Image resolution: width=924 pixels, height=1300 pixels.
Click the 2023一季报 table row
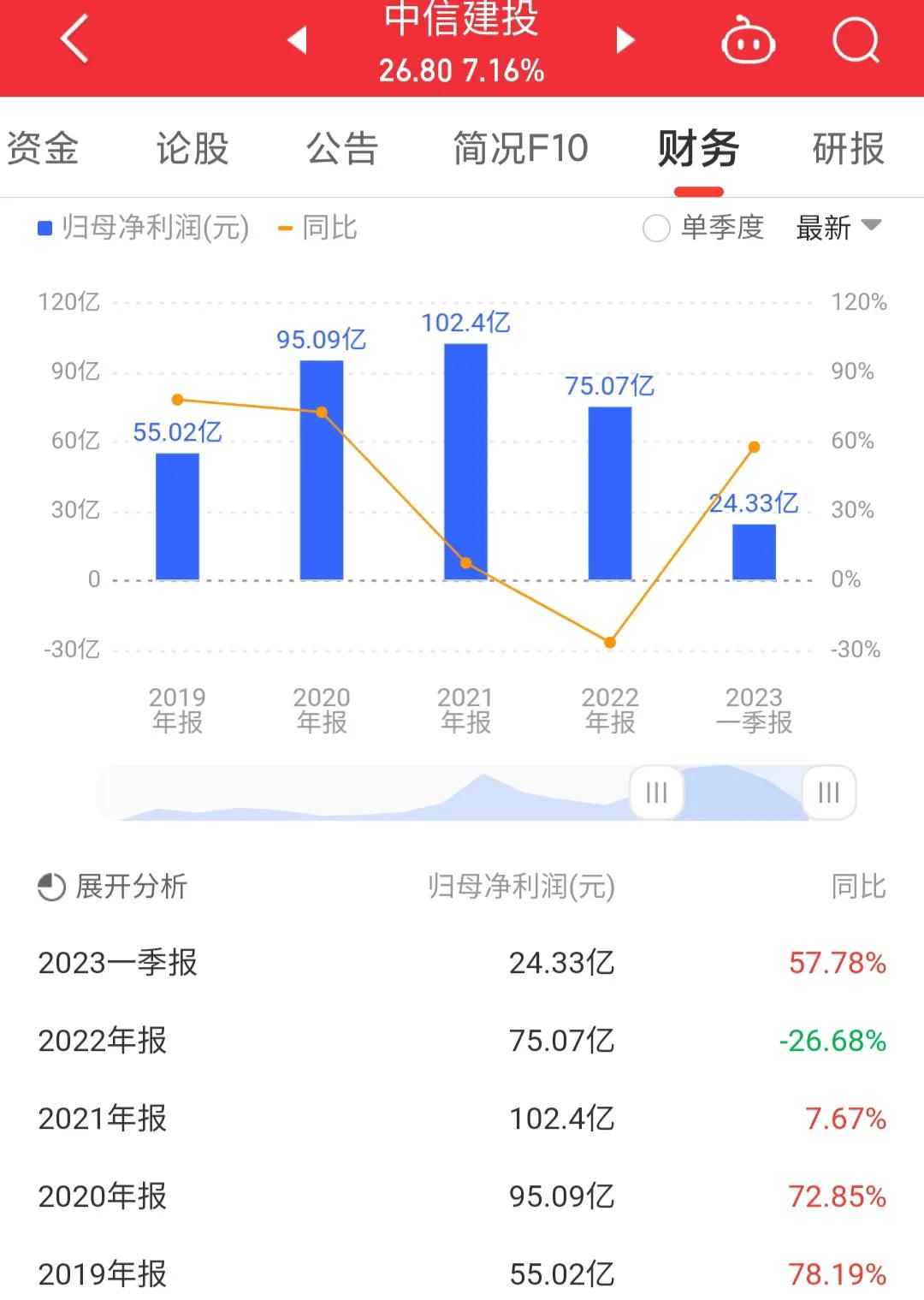tap(462, 963)
